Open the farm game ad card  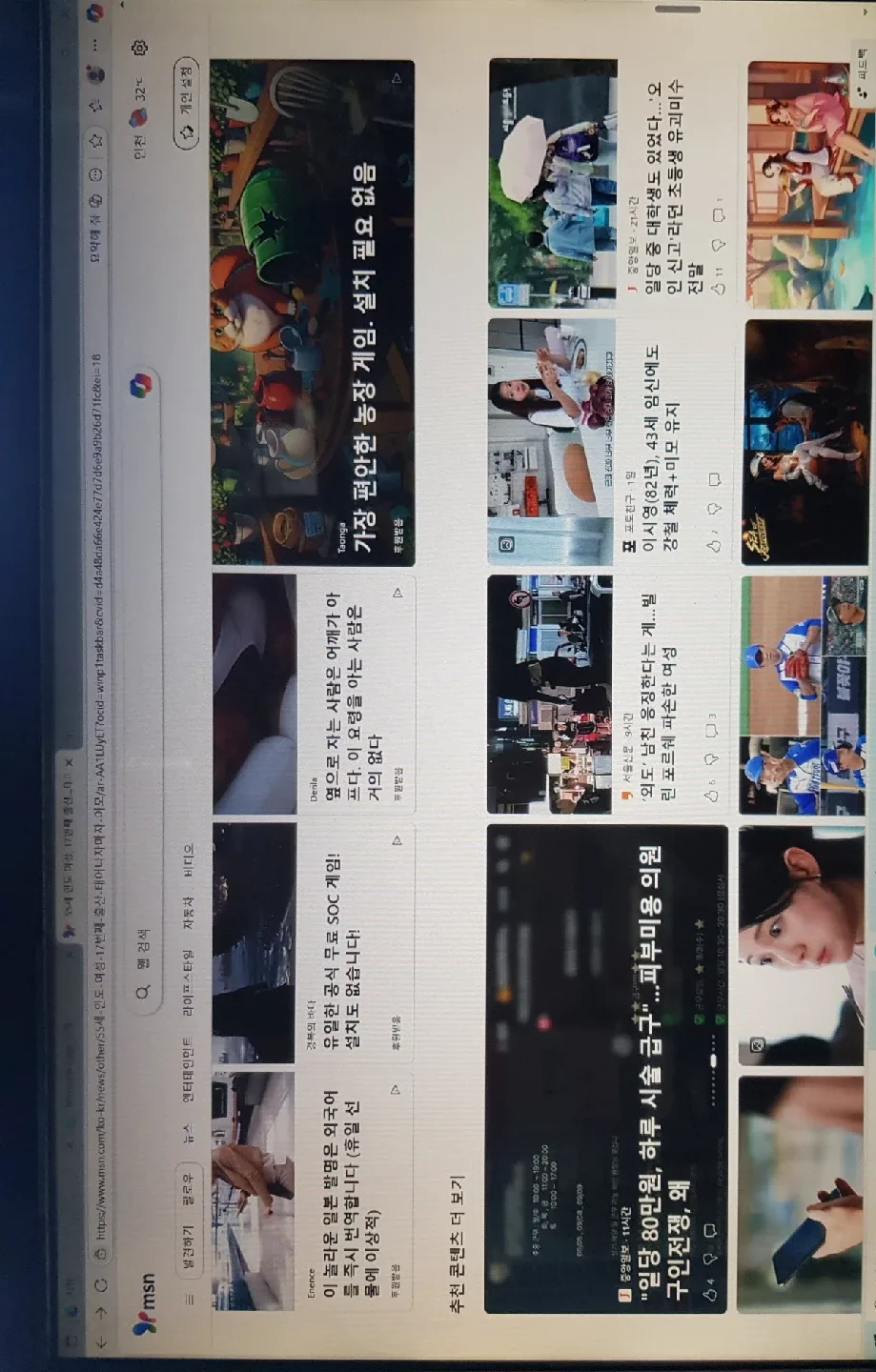tap(313, 314)
